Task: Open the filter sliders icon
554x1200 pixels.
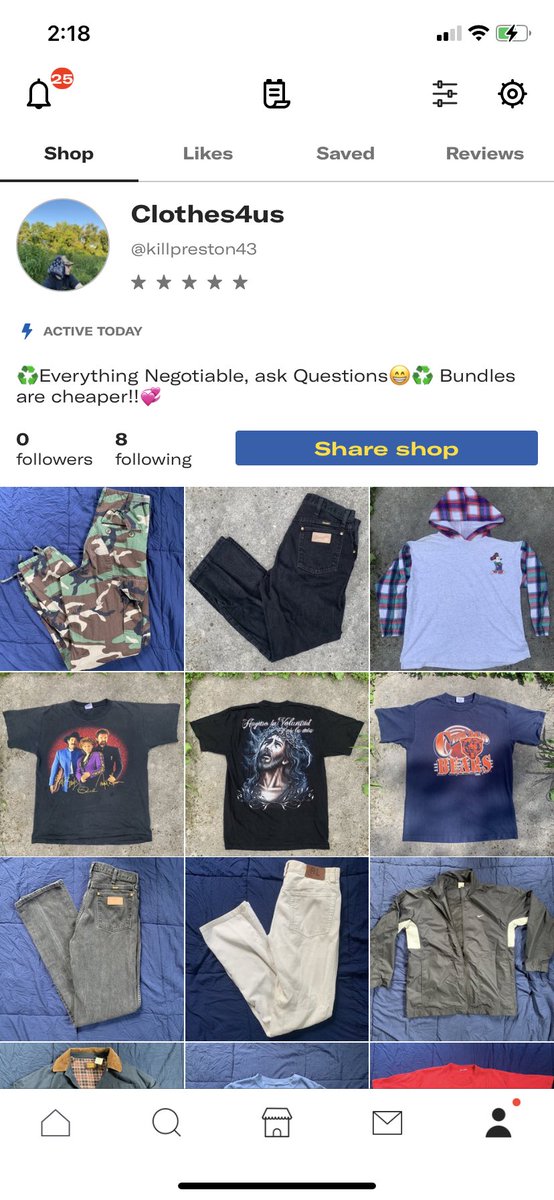Action: 445,94
